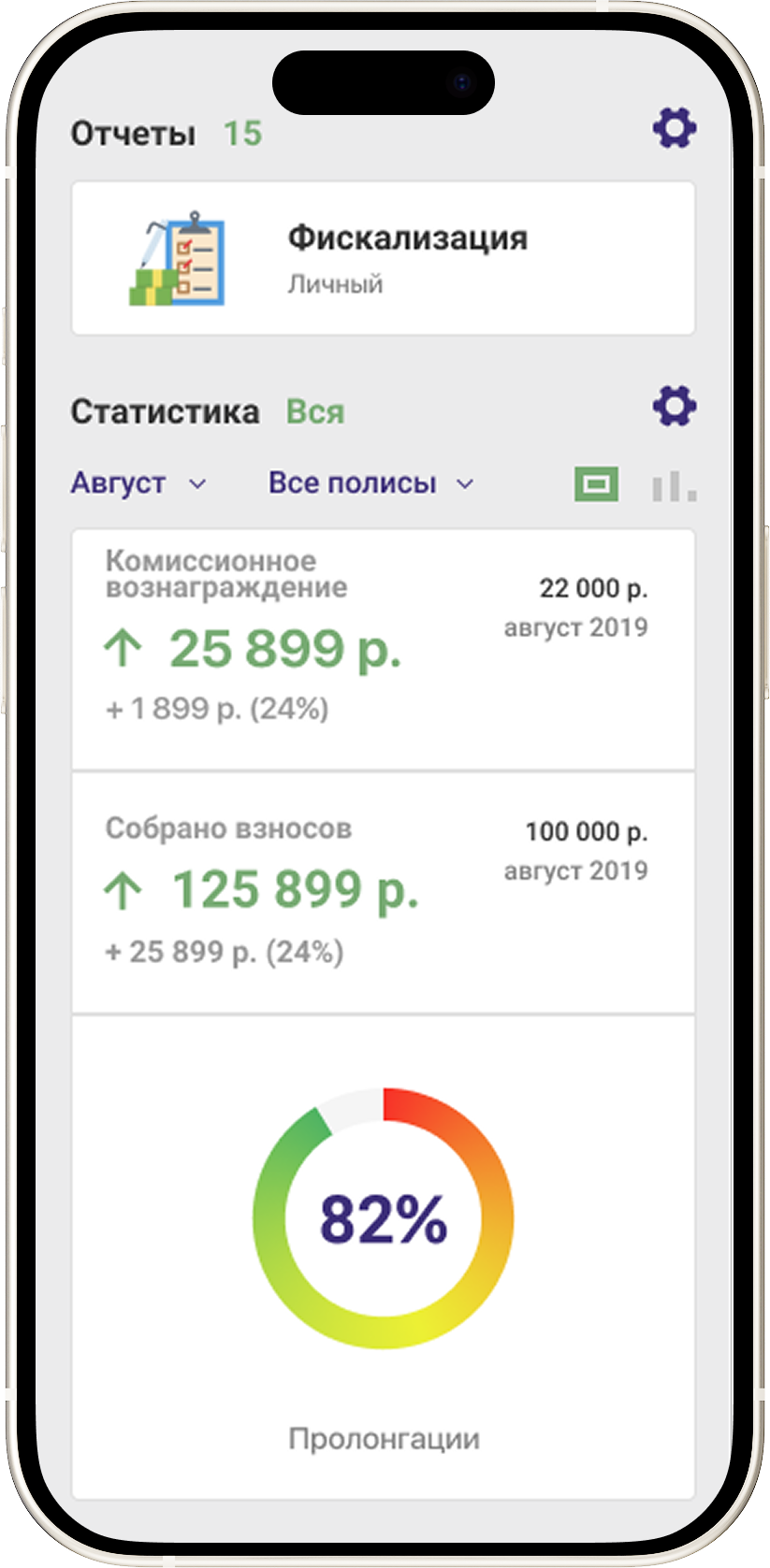Screen dimensions: 770x1568
Task: Switch to the card view icon
Action: (x=596, y=484)
